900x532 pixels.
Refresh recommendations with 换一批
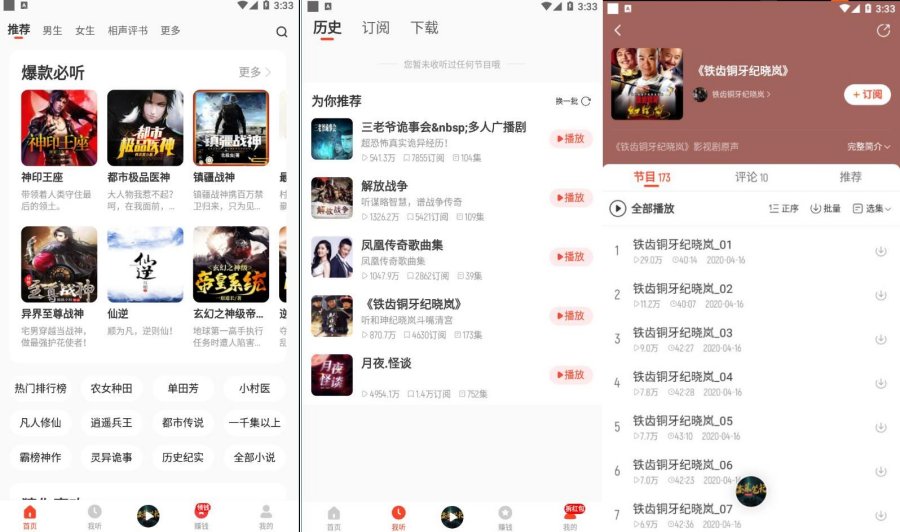(x=573, y=101)
